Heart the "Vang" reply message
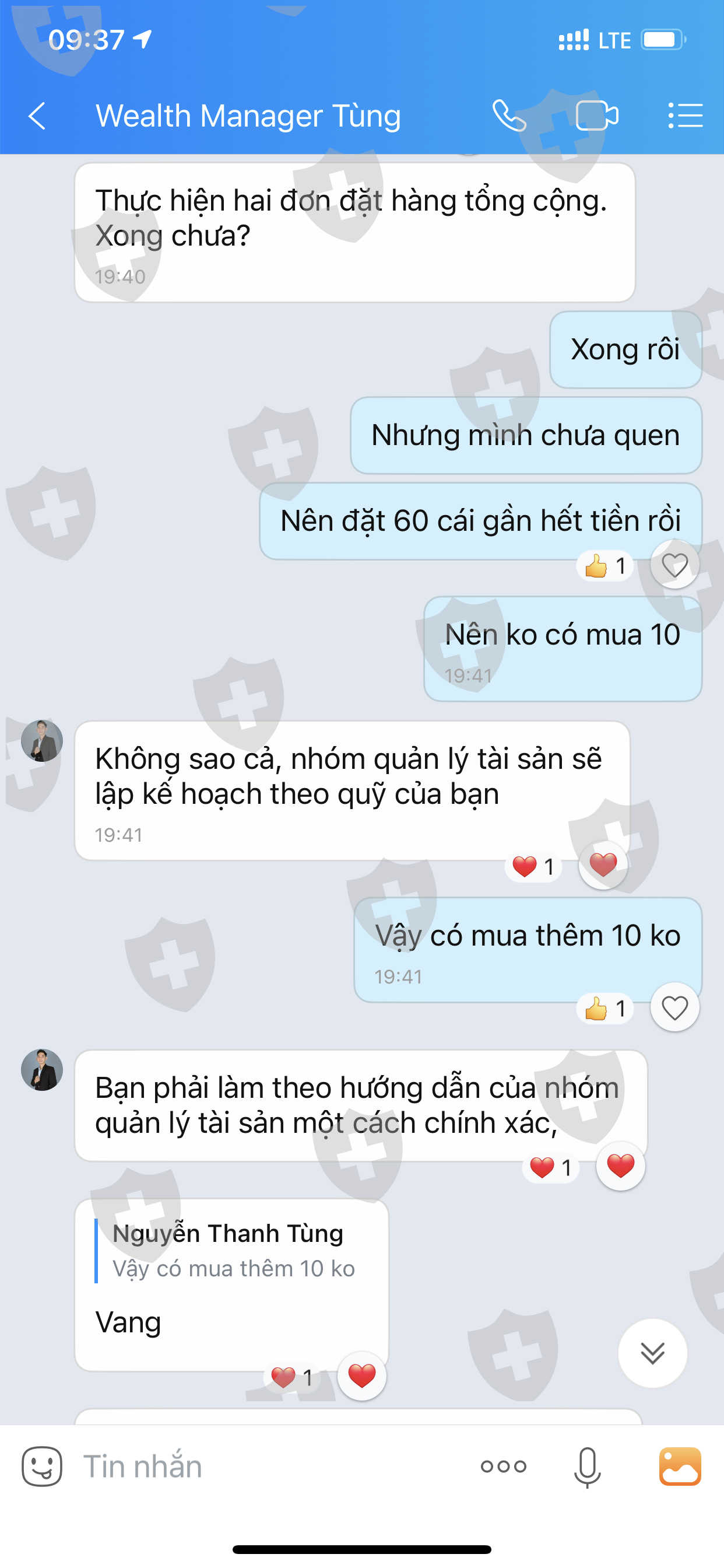This screenshot has width=724, height=1568. click(361, 1375)
